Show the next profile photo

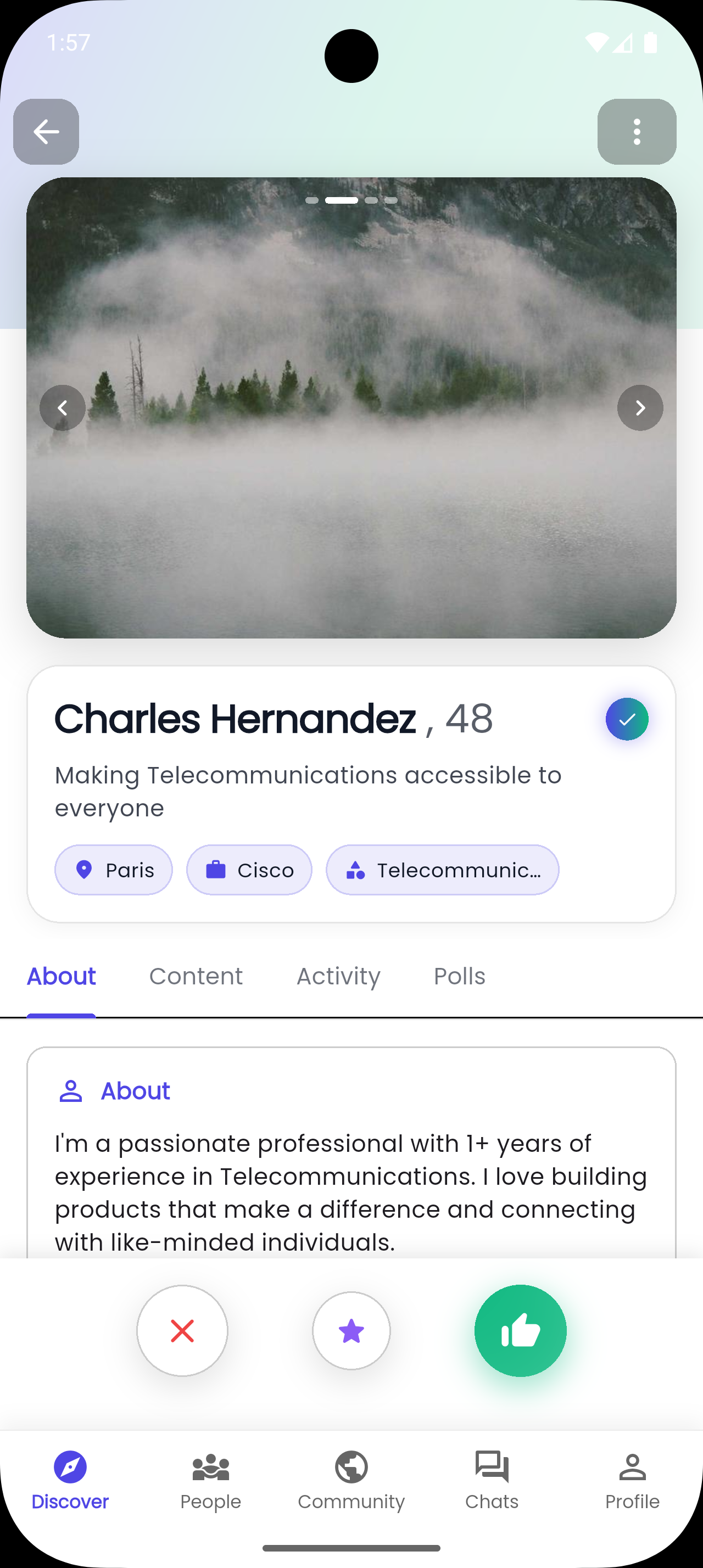tap(640, 408)
